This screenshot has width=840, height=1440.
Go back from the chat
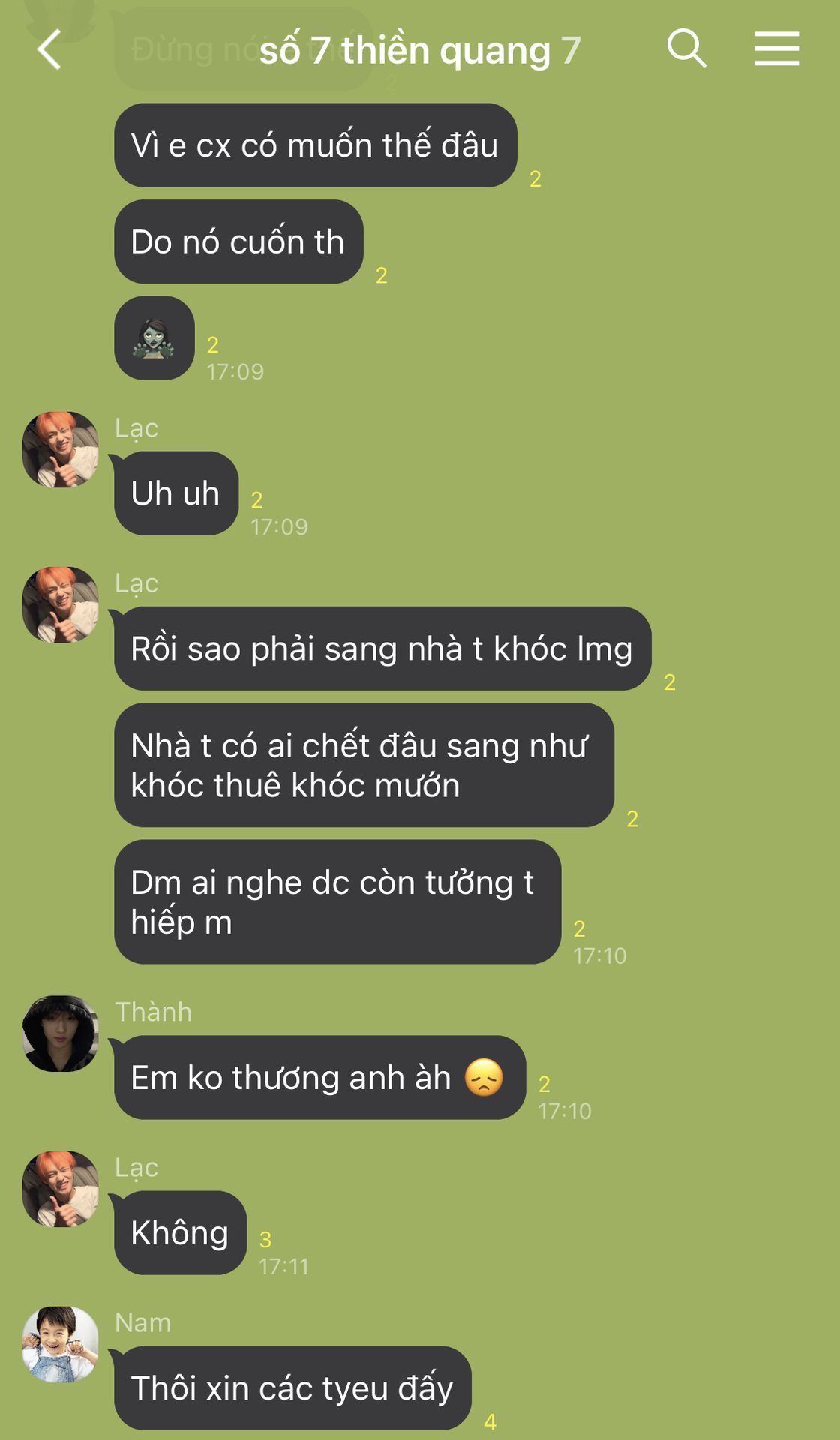[49, 50]
